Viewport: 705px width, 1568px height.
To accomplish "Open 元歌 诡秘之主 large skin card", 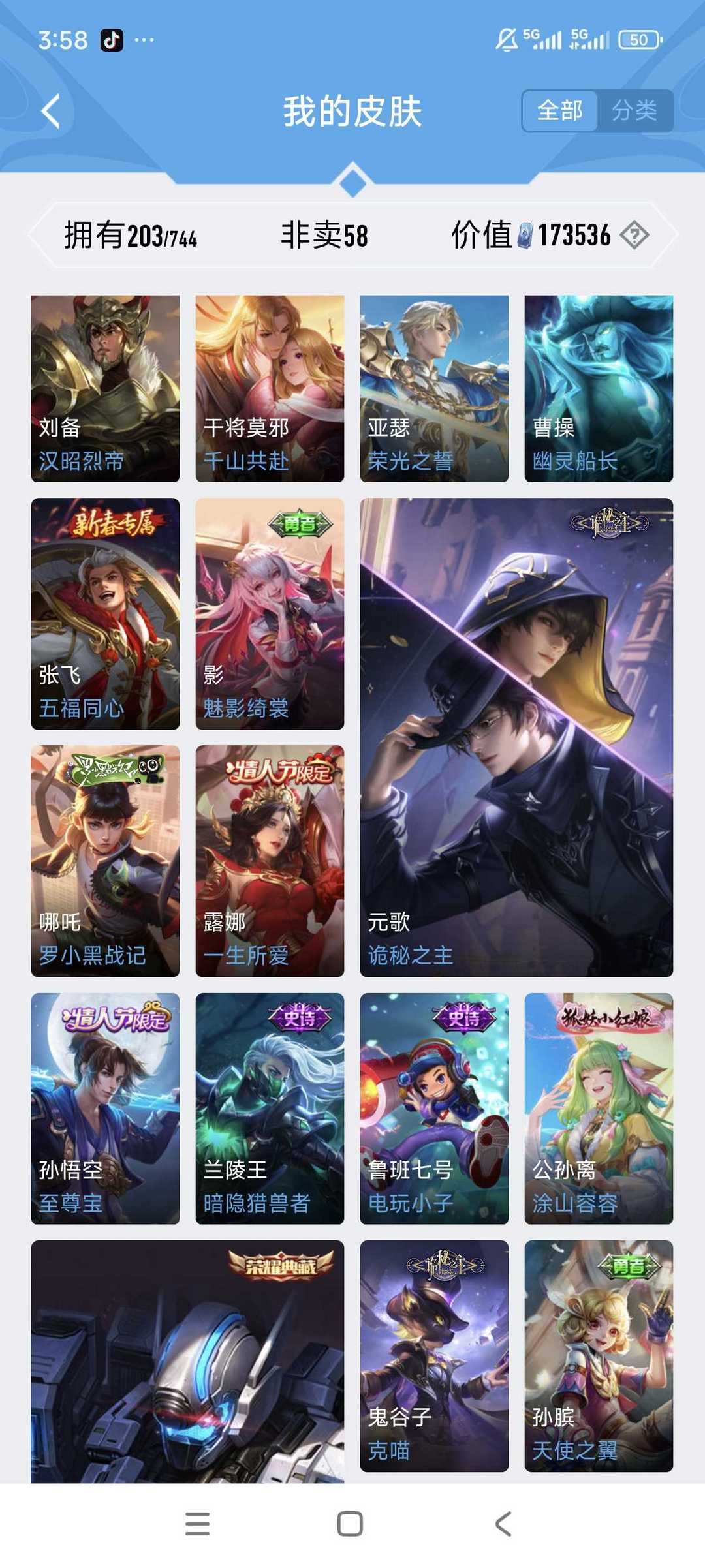I will click(516, 737).
